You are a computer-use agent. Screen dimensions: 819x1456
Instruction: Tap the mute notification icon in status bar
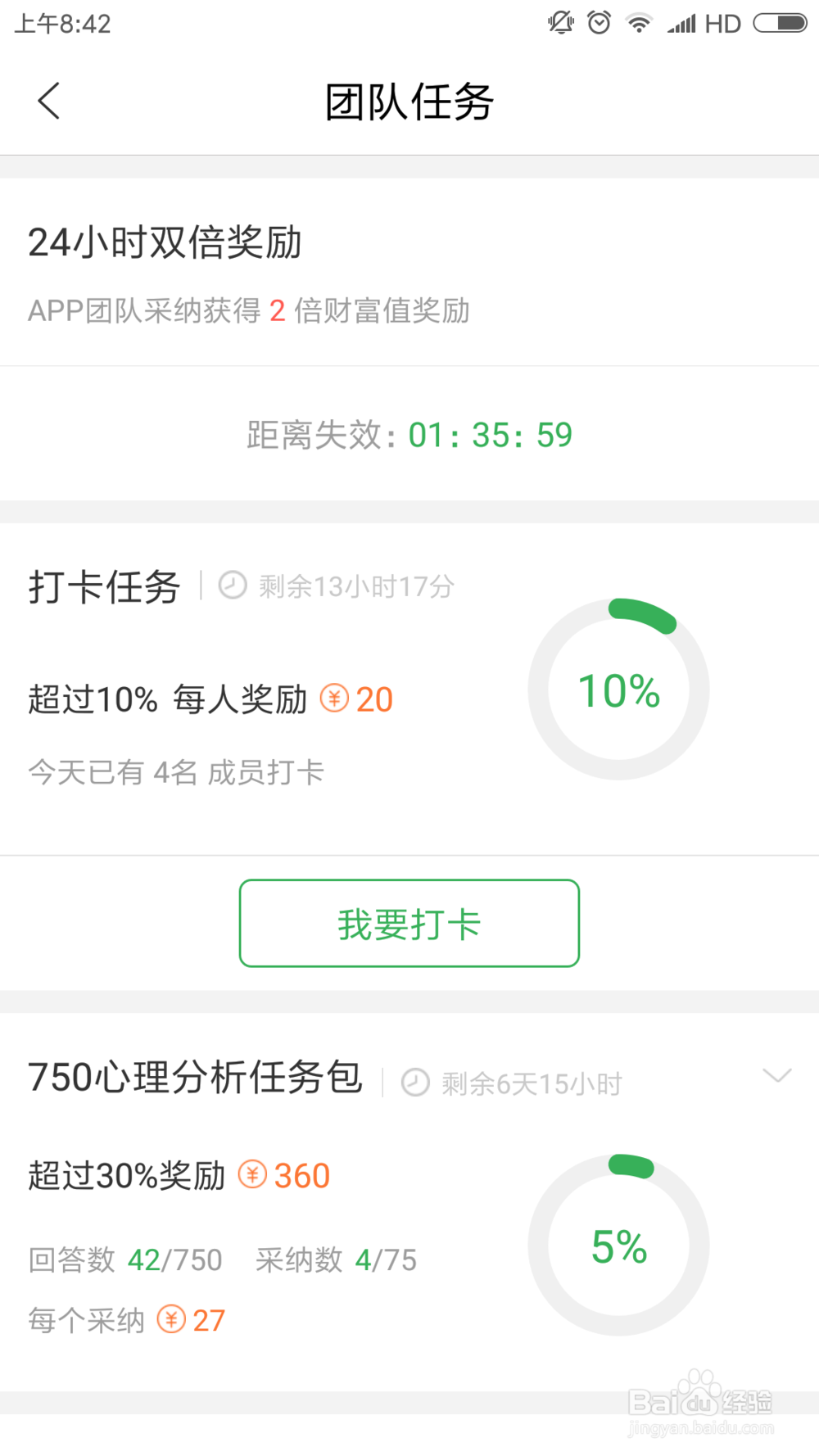[560, 22]
